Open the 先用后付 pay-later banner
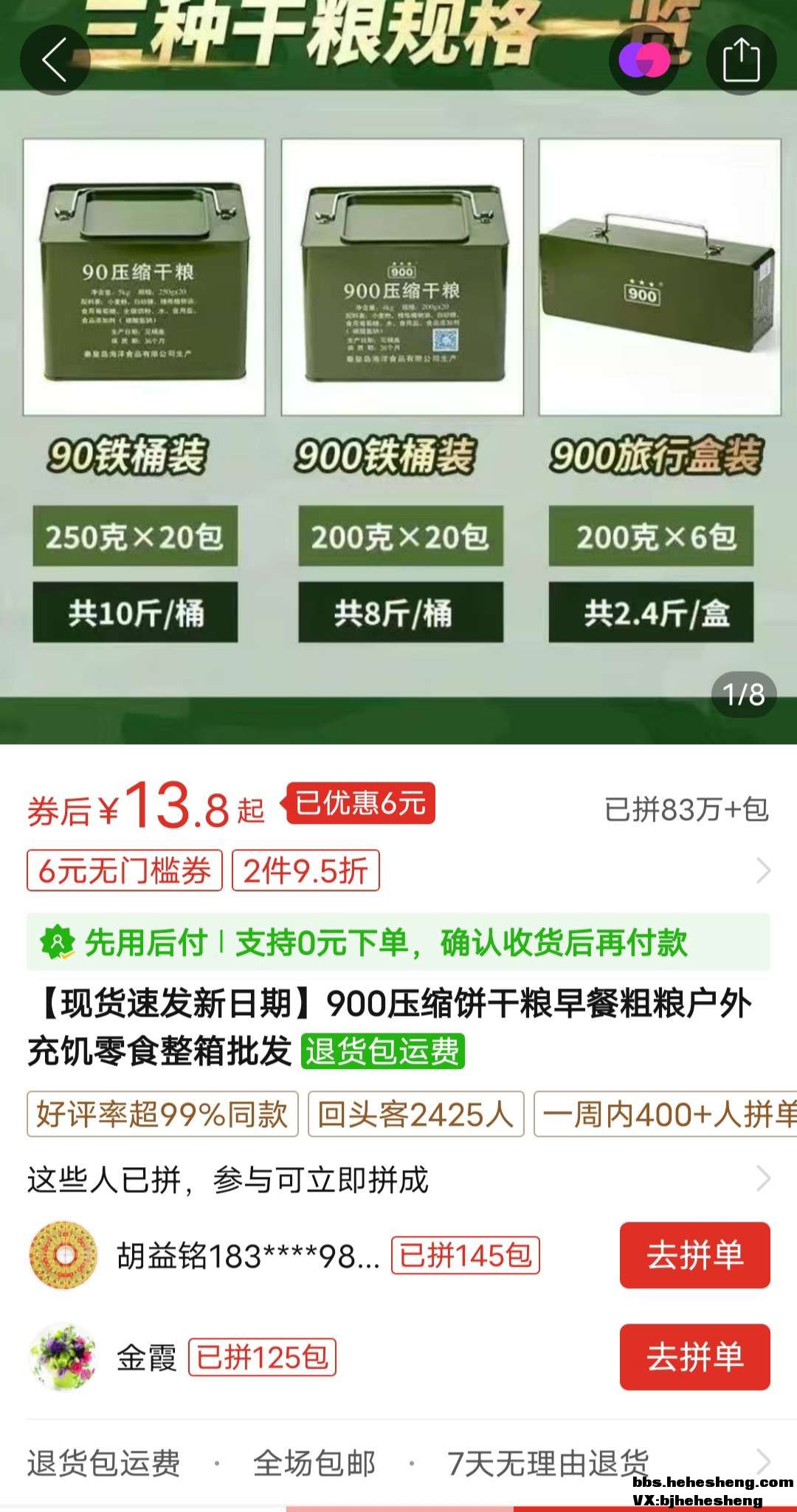The width and height of the screenshot is (797, 1512). (398, 943)
